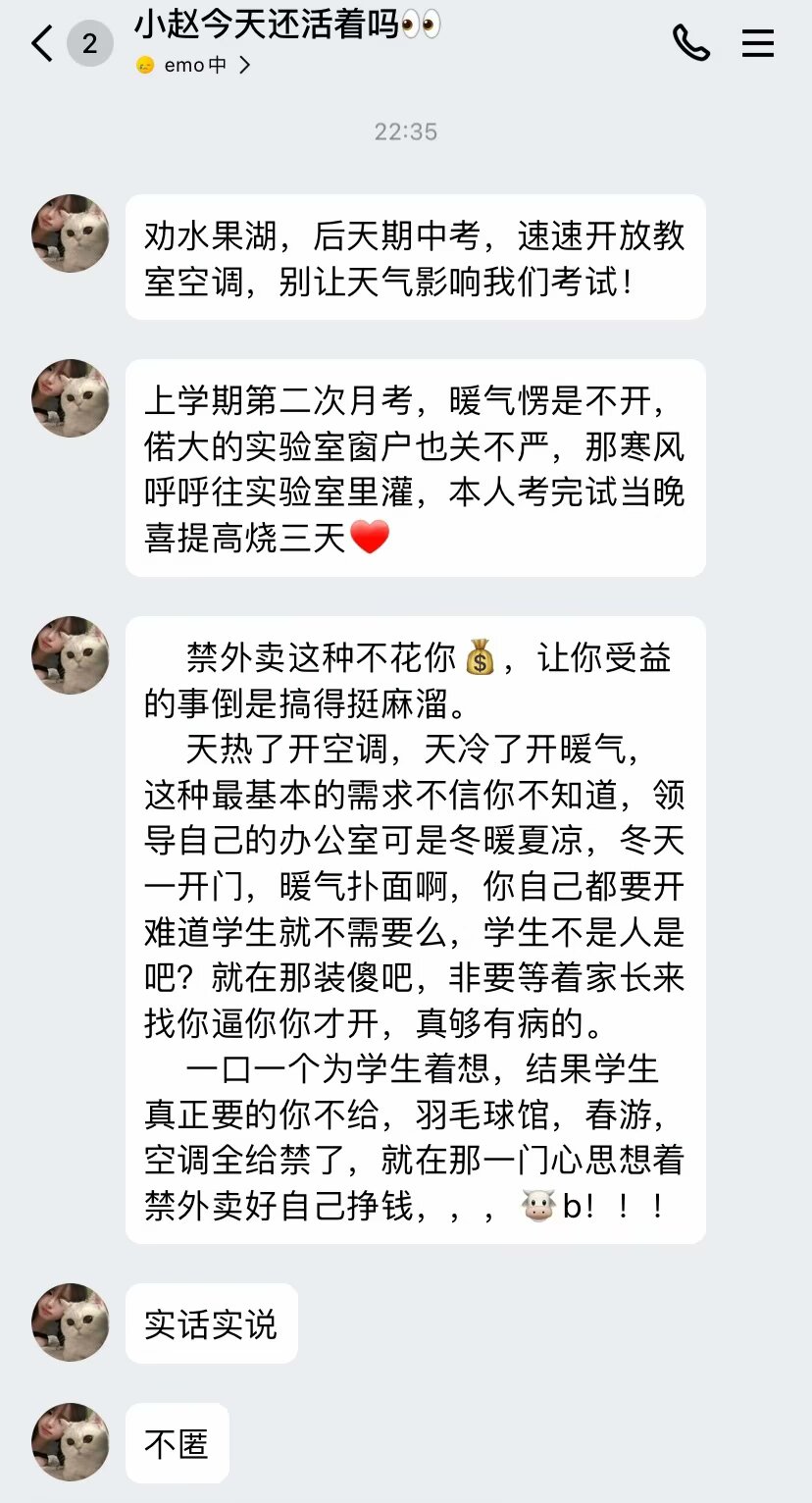Tap the avatar next to 实话实说 message
This screenshot has height=1503, width=812.
71,1322
